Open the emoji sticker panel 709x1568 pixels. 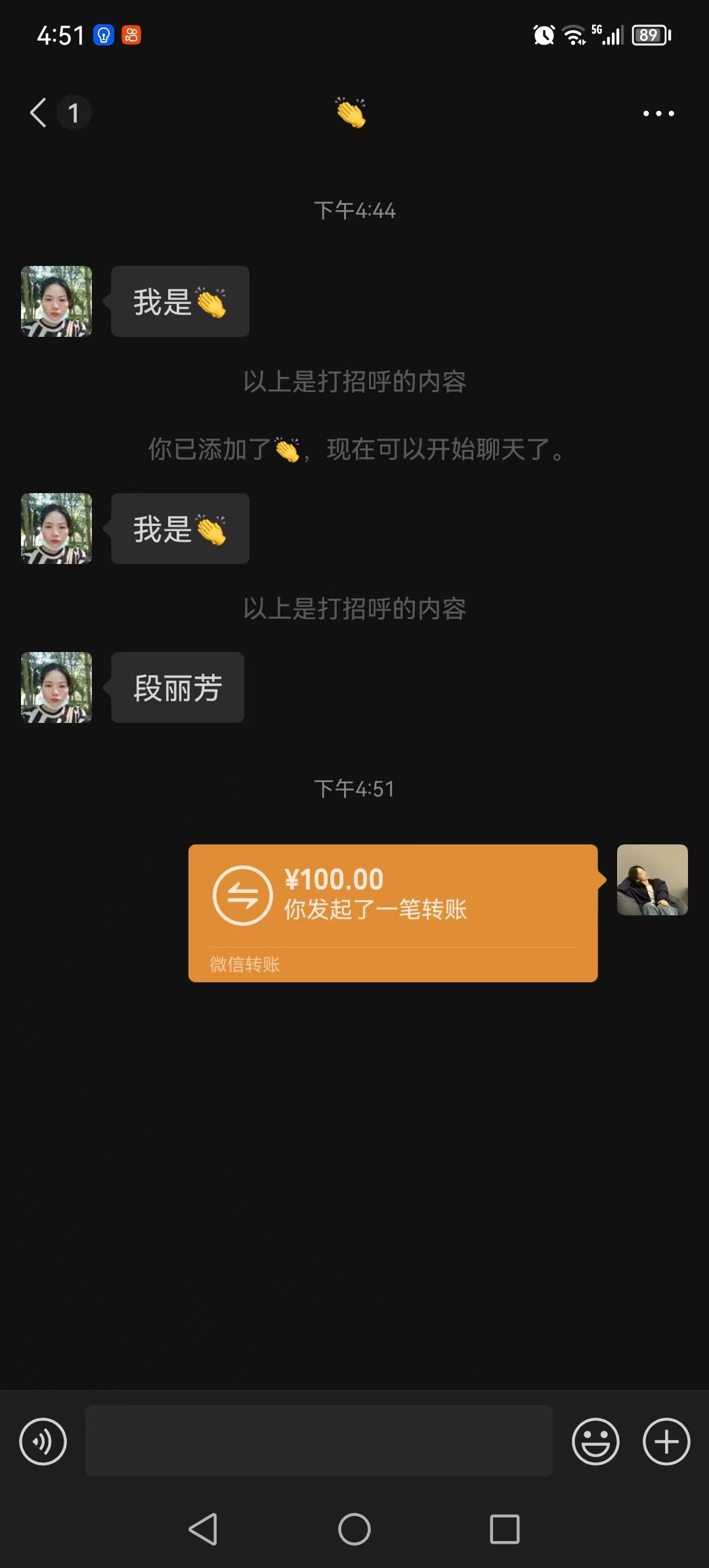[x=595, y=1441]
